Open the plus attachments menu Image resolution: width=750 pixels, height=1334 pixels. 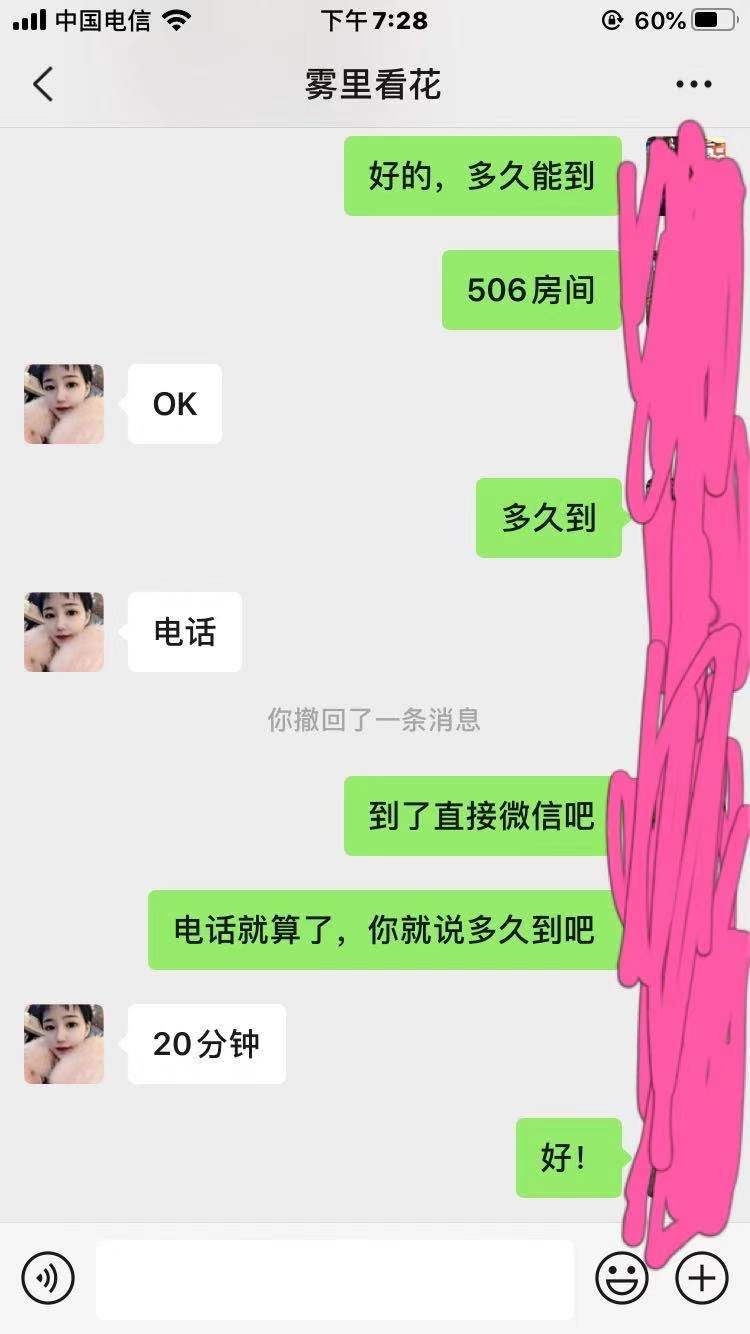pos(702,1278)
